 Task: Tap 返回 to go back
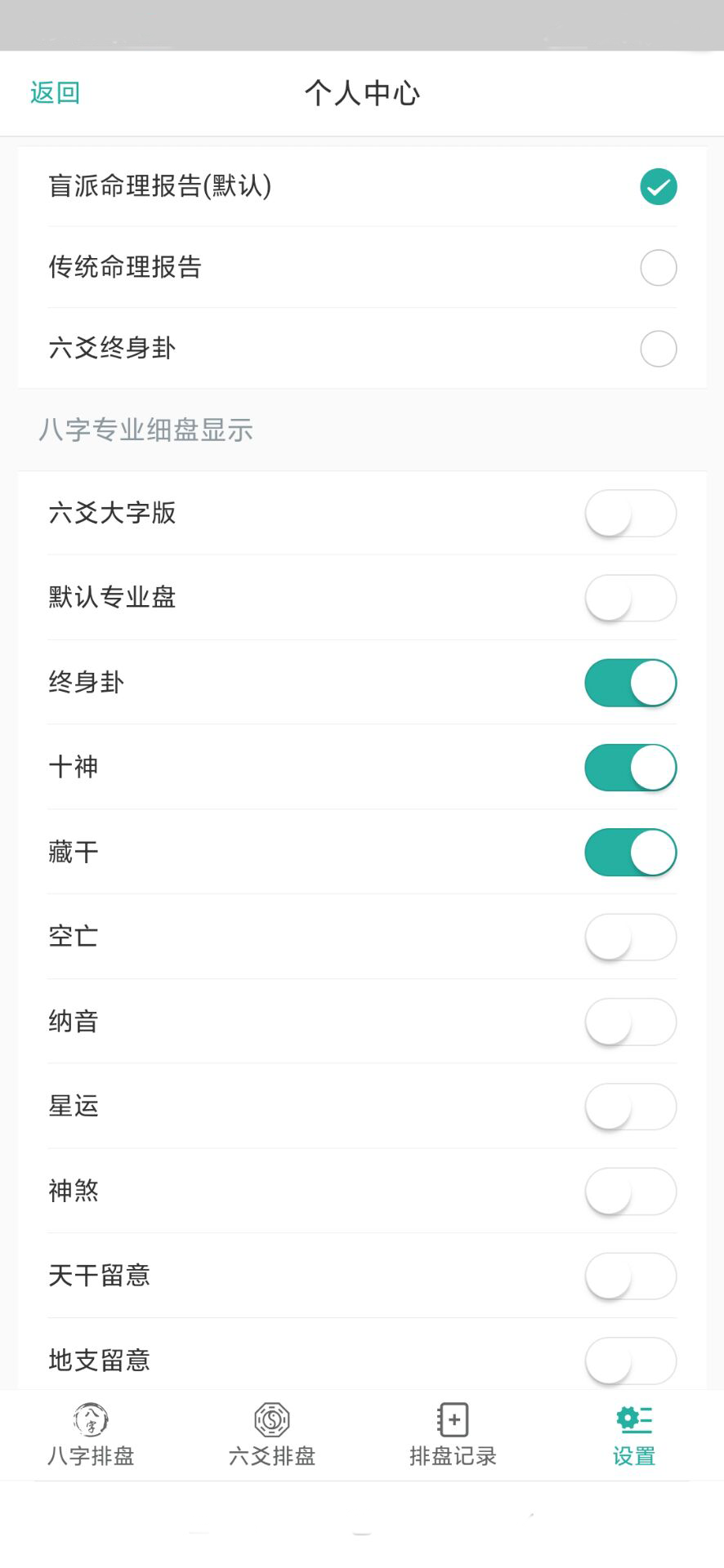tap(53, 92)
